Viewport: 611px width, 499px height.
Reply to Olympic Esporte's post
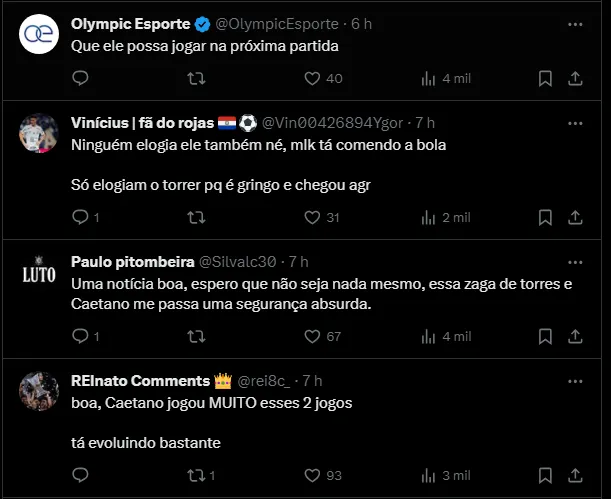(81, 78)
